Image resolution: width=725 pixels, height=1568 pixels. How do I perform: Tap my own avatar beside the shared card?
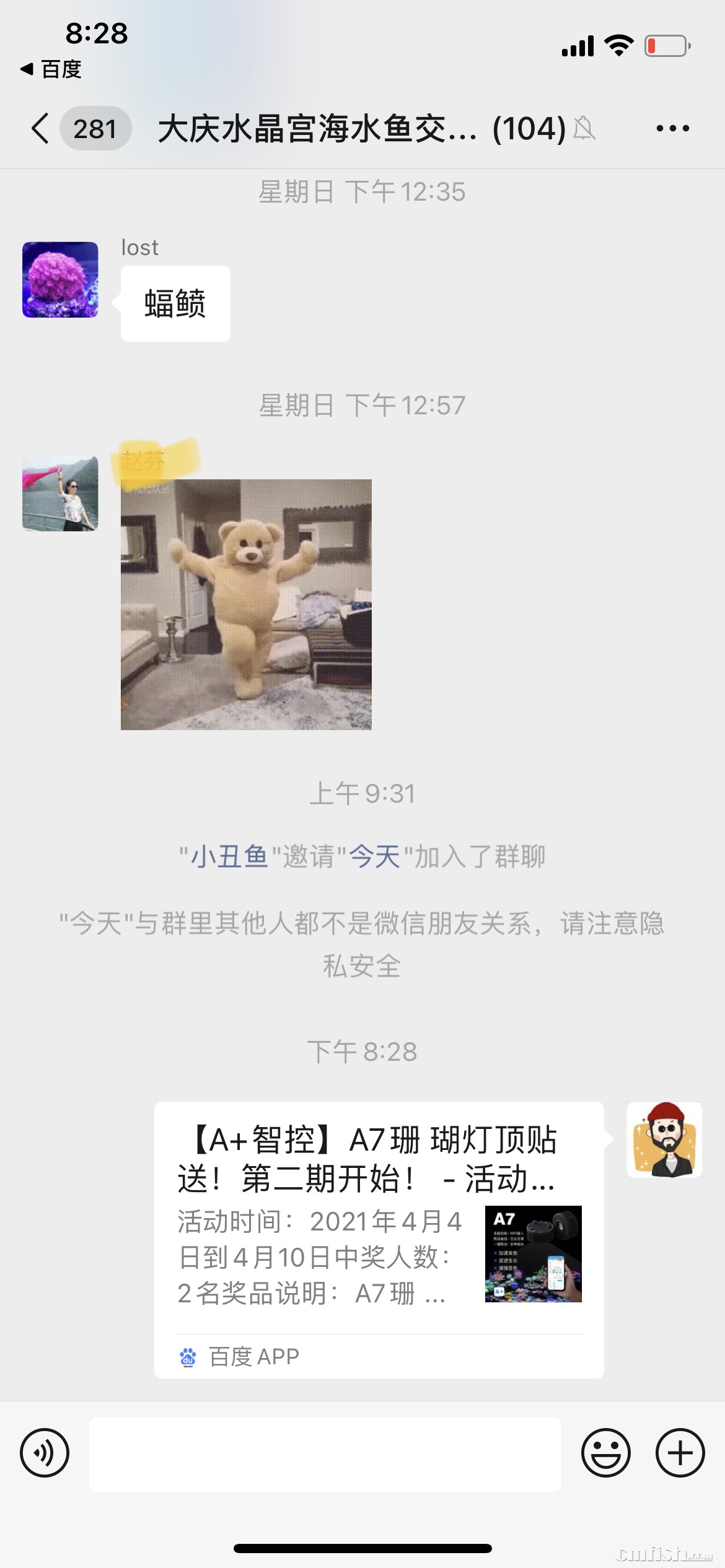[664, 1139]
